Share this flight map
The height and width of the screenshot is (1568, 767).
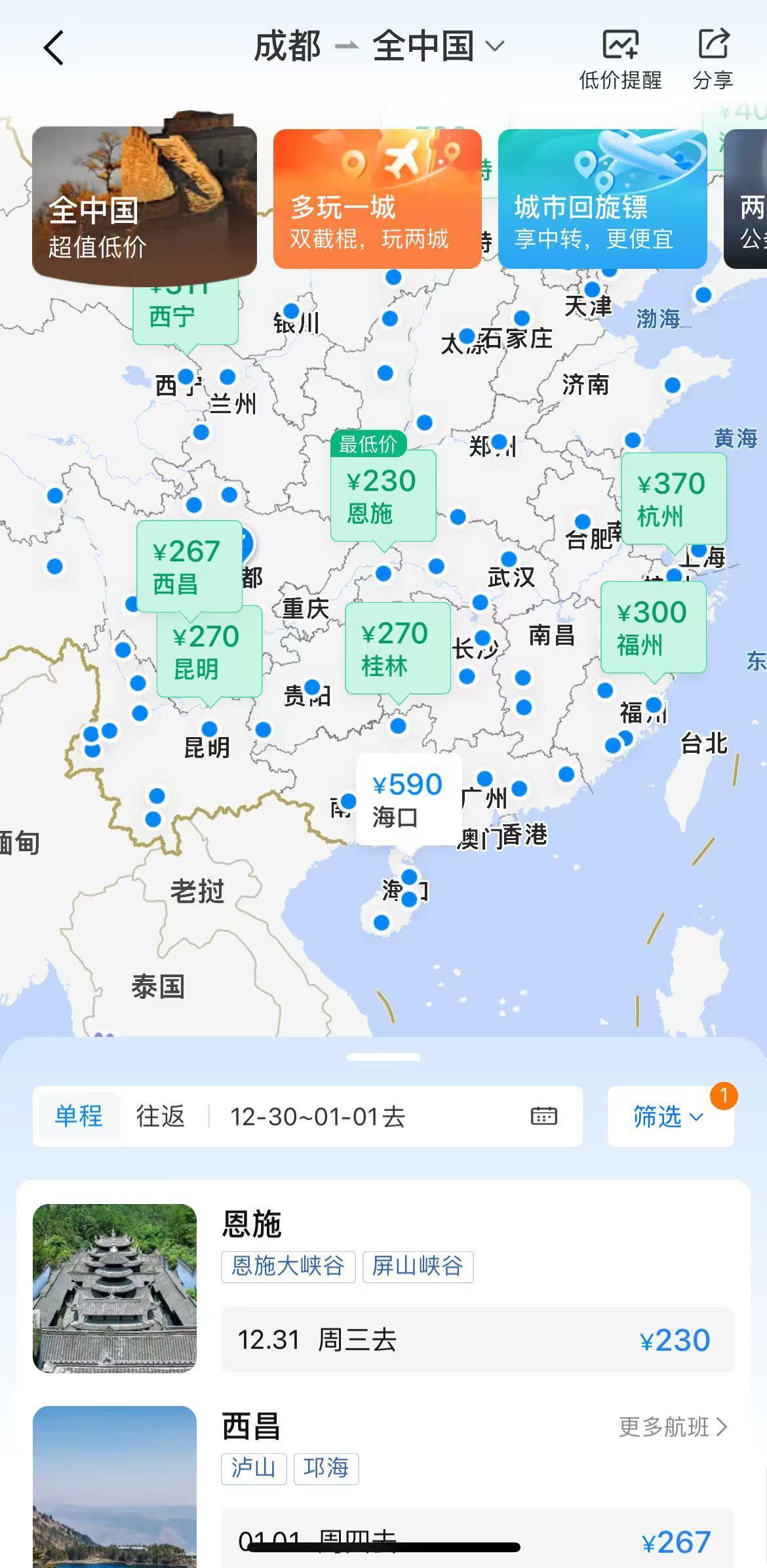click(713, 59)
